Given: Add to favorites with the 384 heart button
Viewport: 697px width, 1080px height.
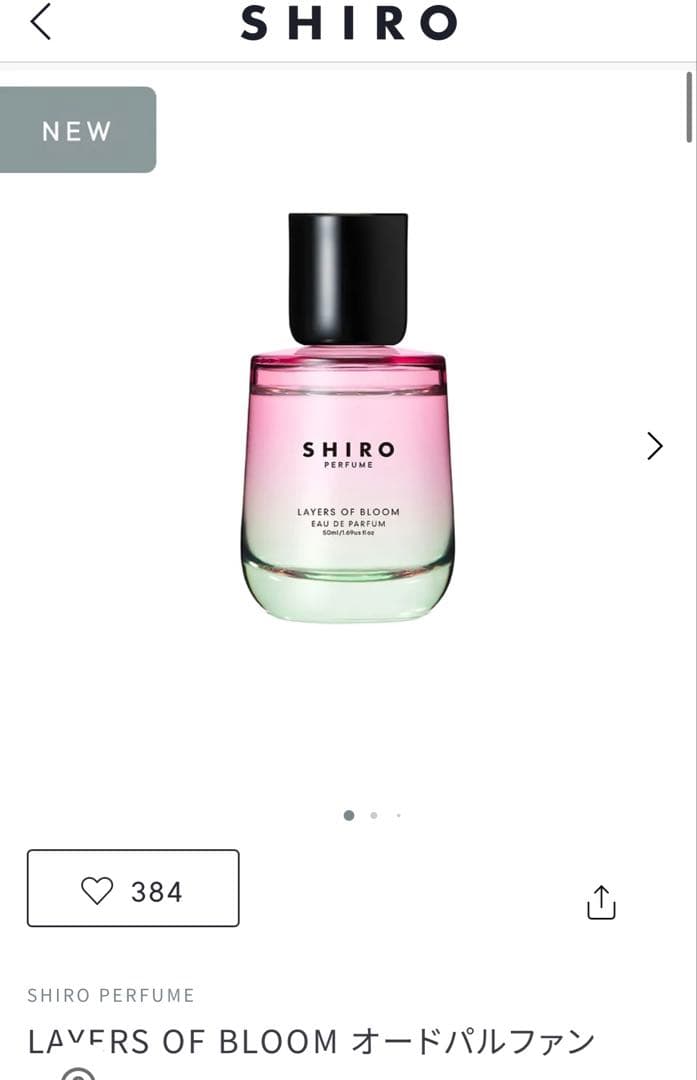Looking at the screenshot, I should coord(133,889).
